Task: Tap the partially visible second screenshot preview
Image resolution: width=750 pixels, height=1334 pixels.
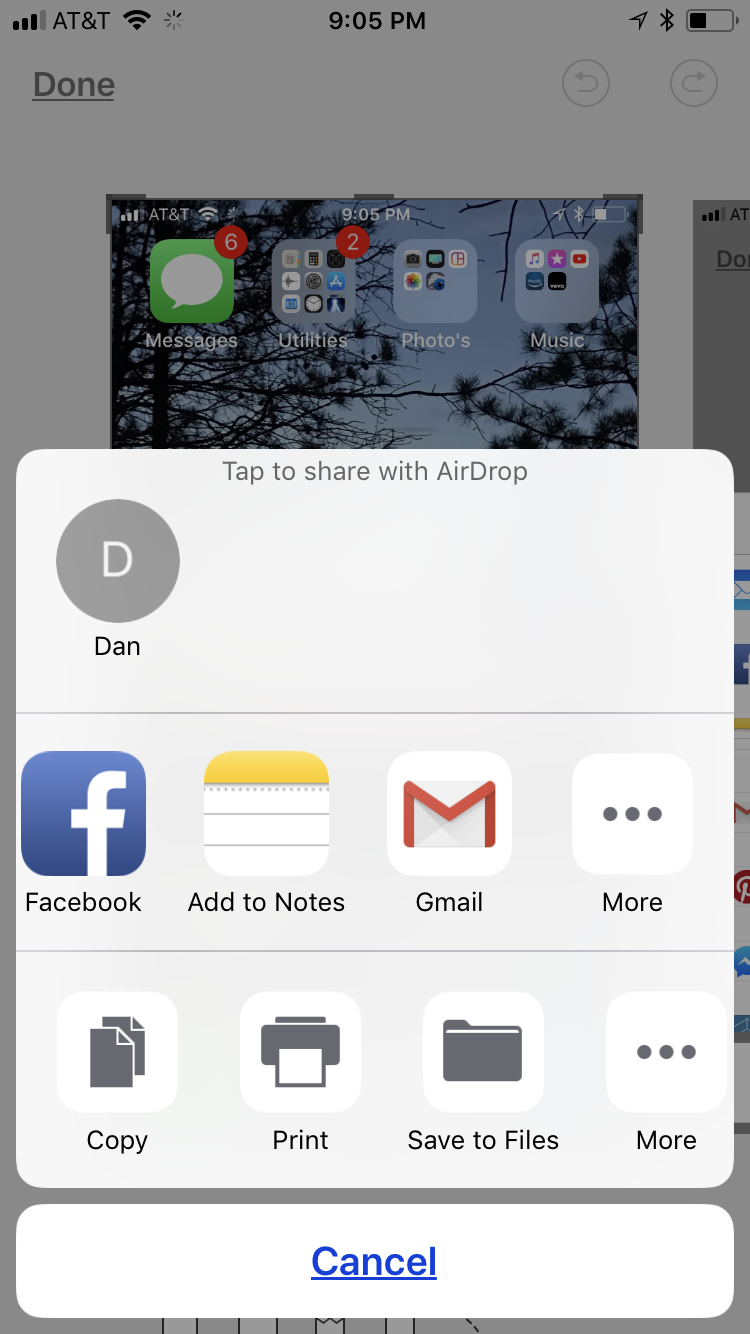Action: (722, 320)
